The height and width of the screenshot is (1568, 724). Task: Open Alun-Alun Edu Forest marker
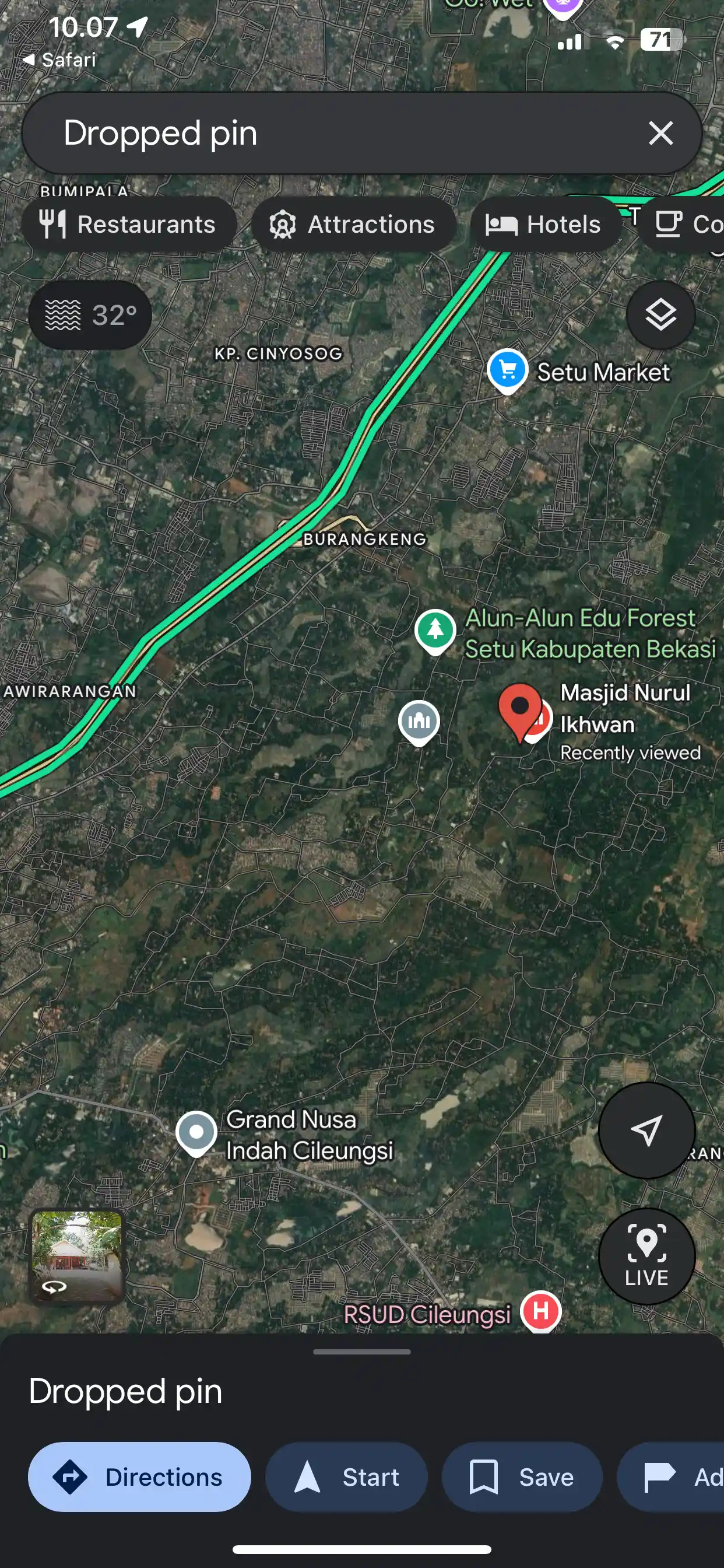435,630
